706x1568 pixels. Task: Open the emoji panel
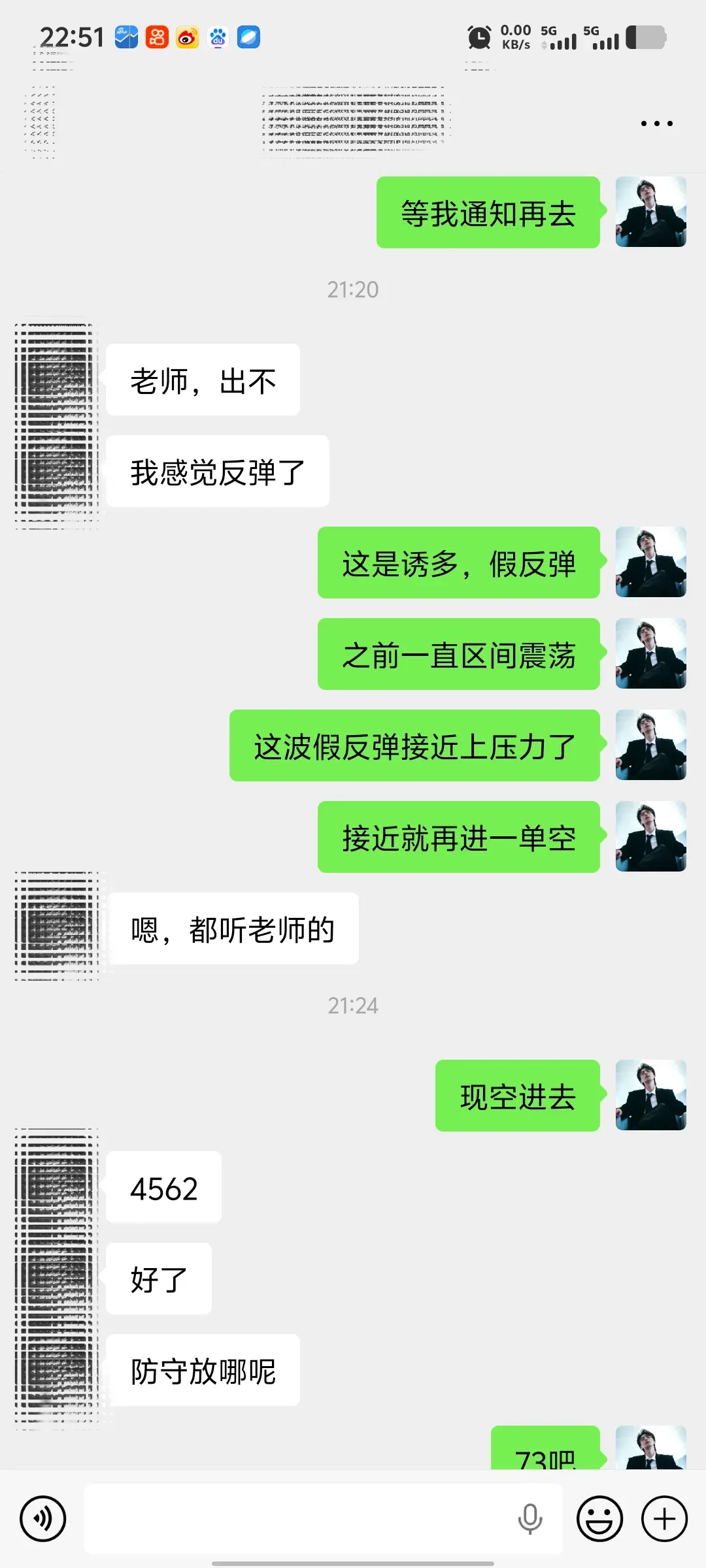pyautogui.click(x=600, y=1519)
